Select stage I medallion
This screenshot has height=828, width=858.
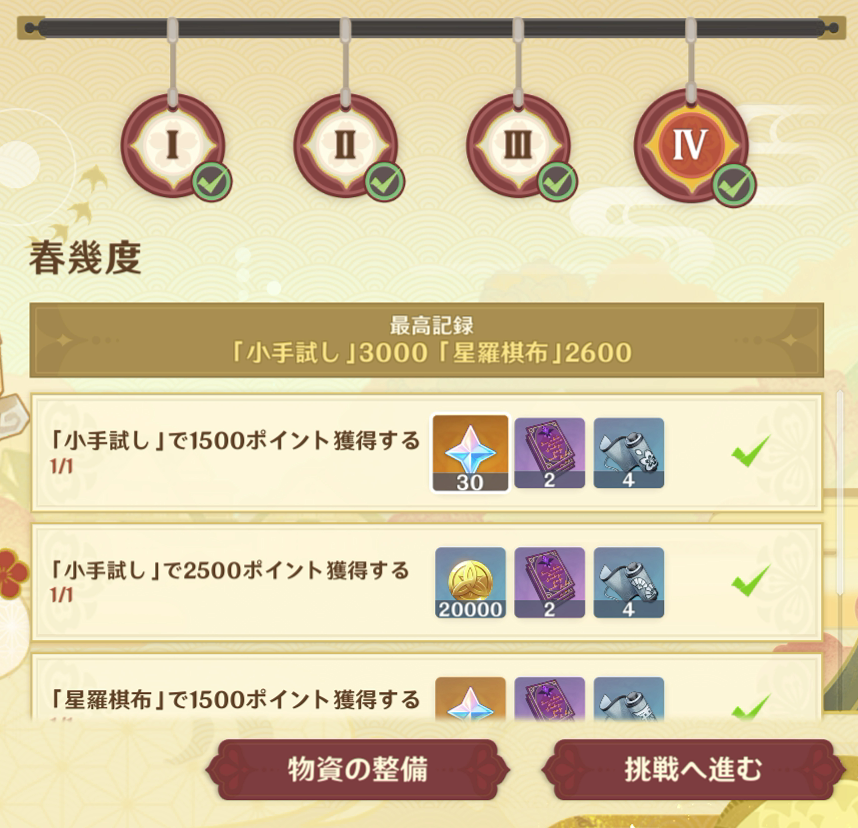point(172,146)
